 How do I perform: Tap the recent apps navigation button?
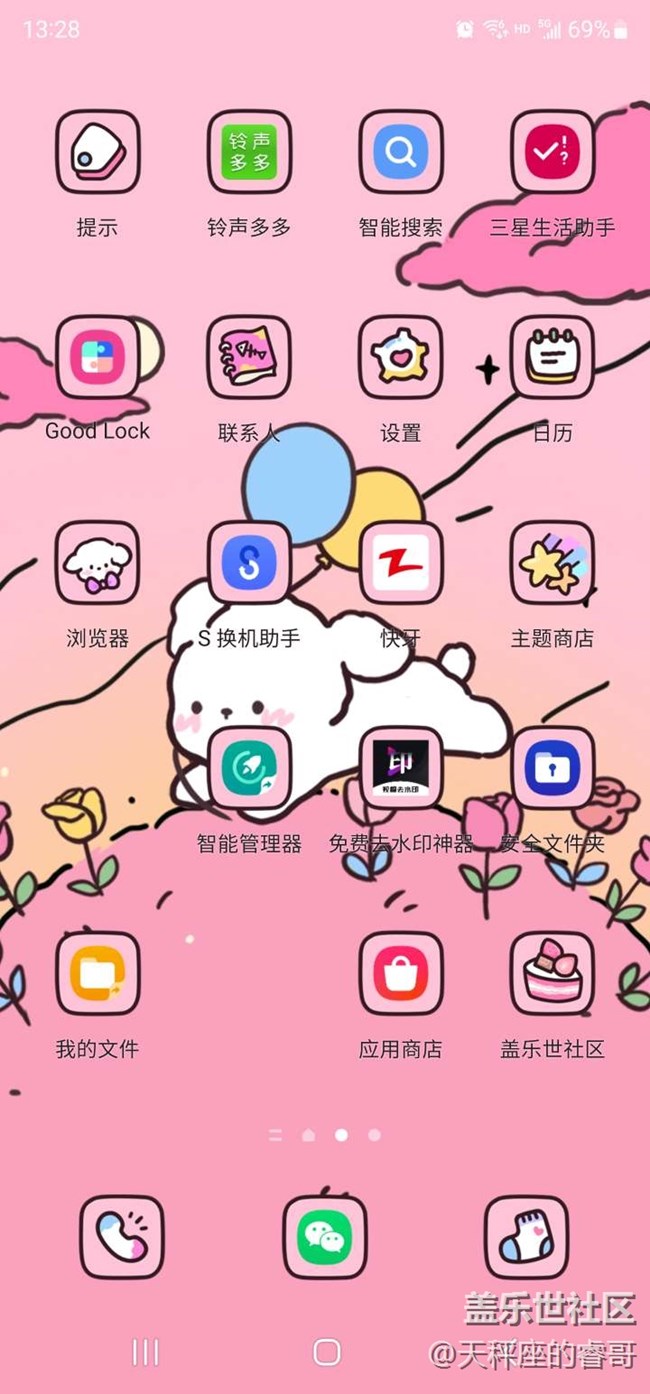pyautogui.click(x=146, y=1353)
